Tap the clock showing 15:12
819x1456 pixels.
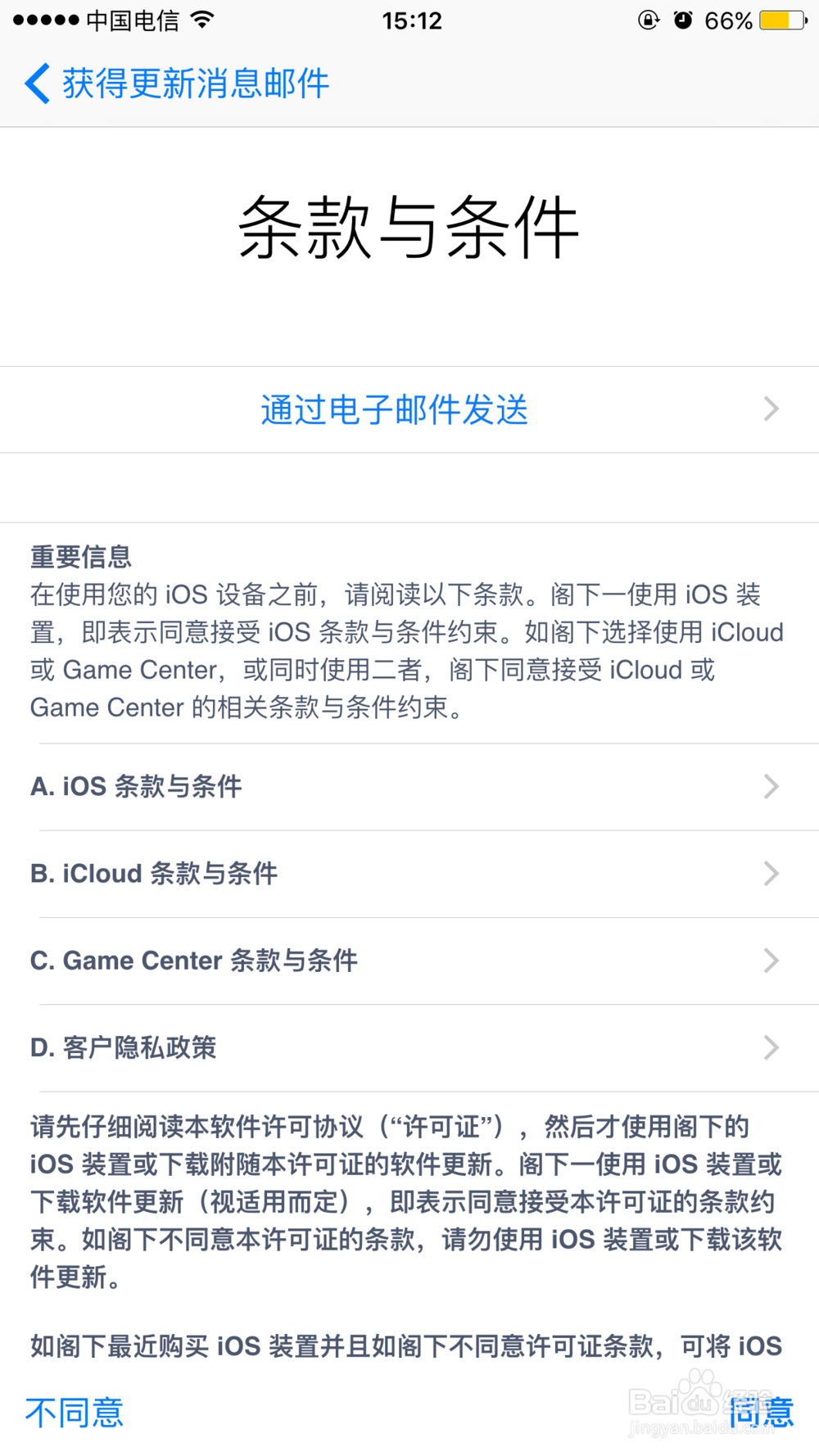(x=413, y=20)
